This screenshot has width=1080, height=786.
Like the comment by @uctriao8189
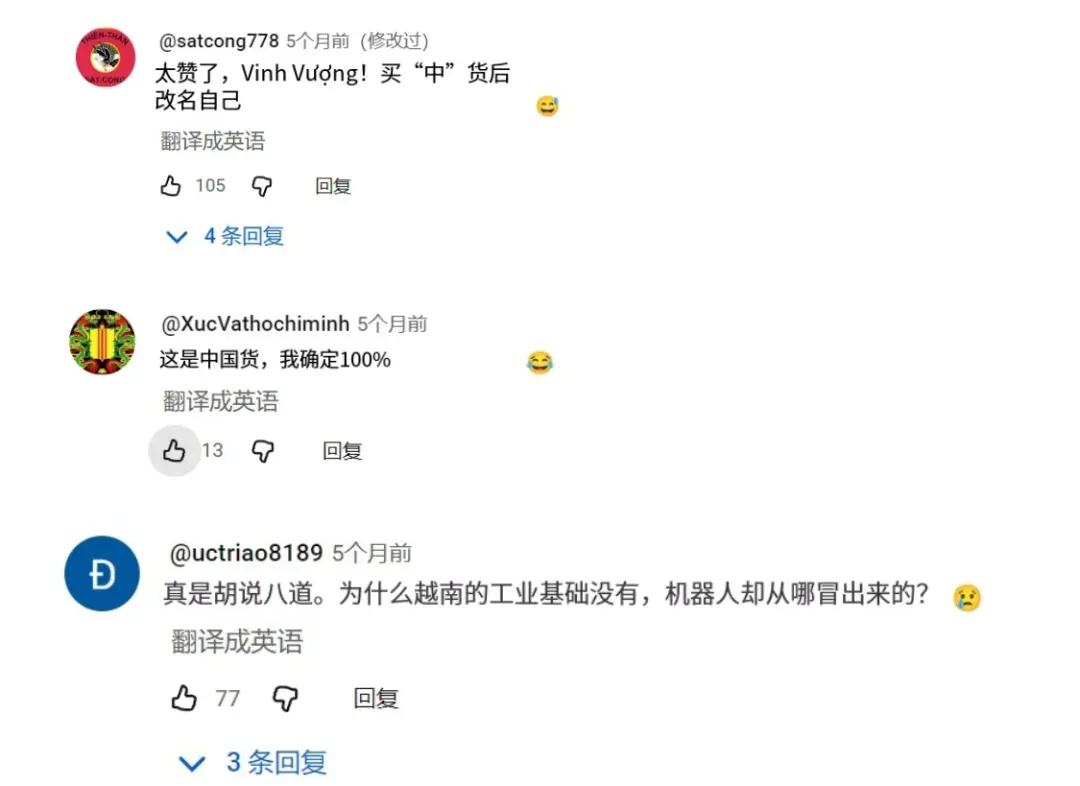click(184, 698)
